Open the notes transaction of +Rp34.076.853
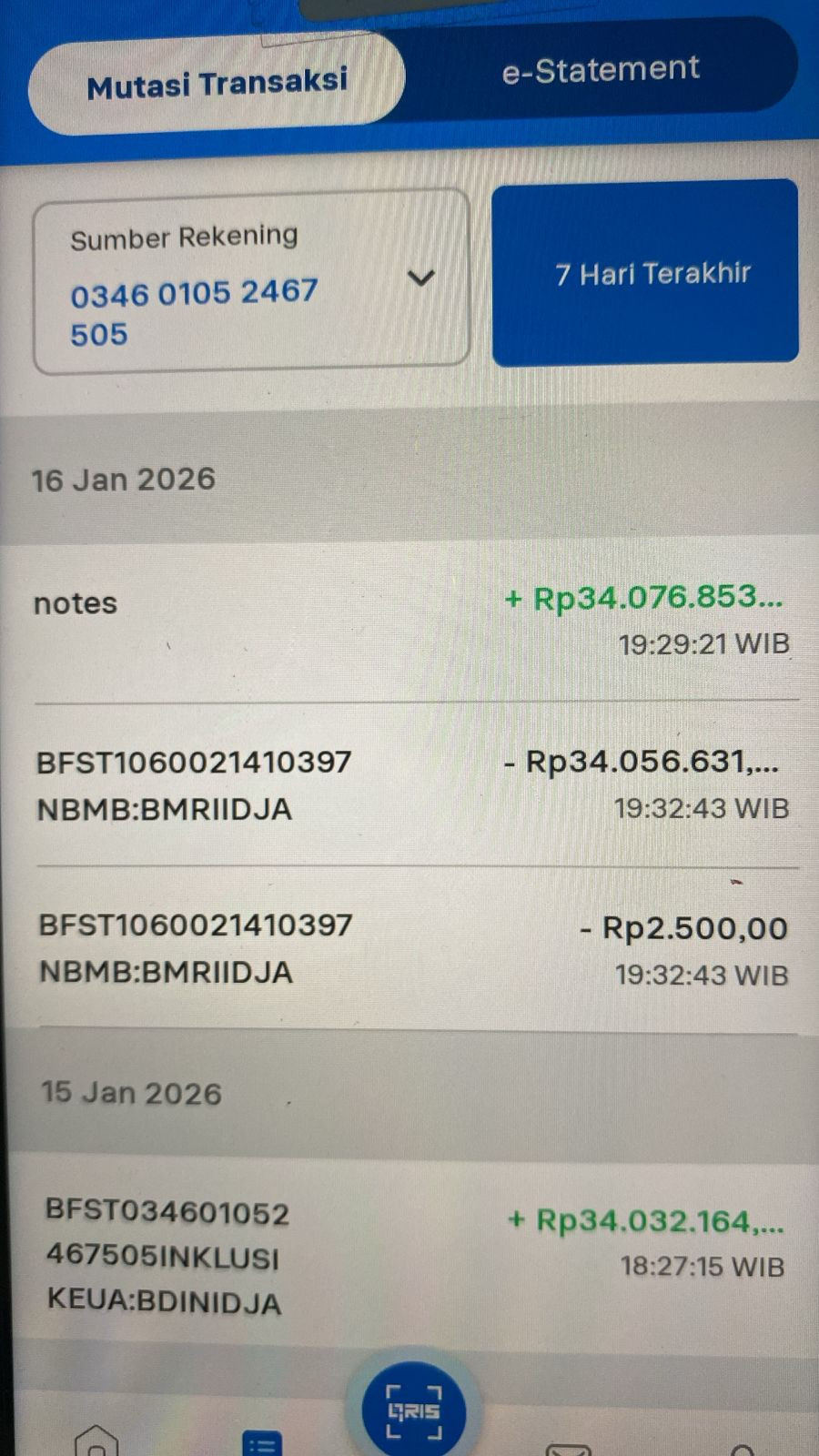The width and height of the screenshot is (819, 1456). click(x=409, y=621)
